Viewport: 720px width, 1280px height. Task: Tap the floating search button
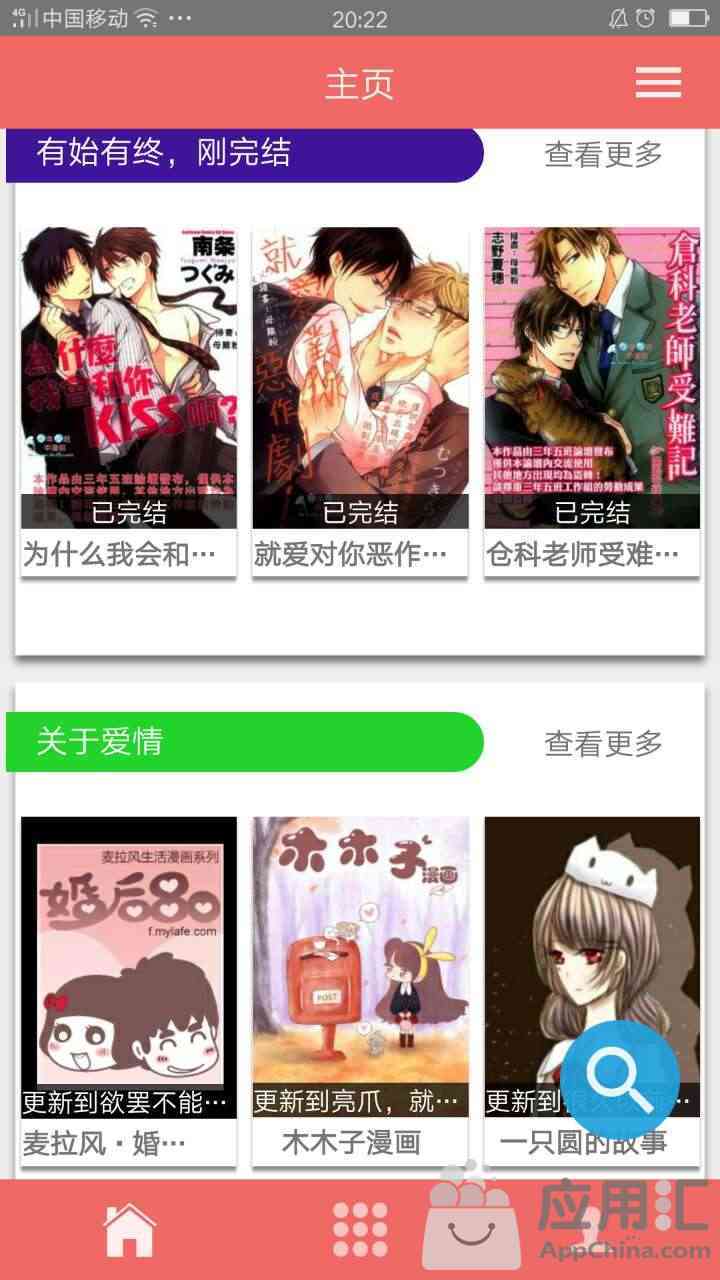[x=620, y=1080]
